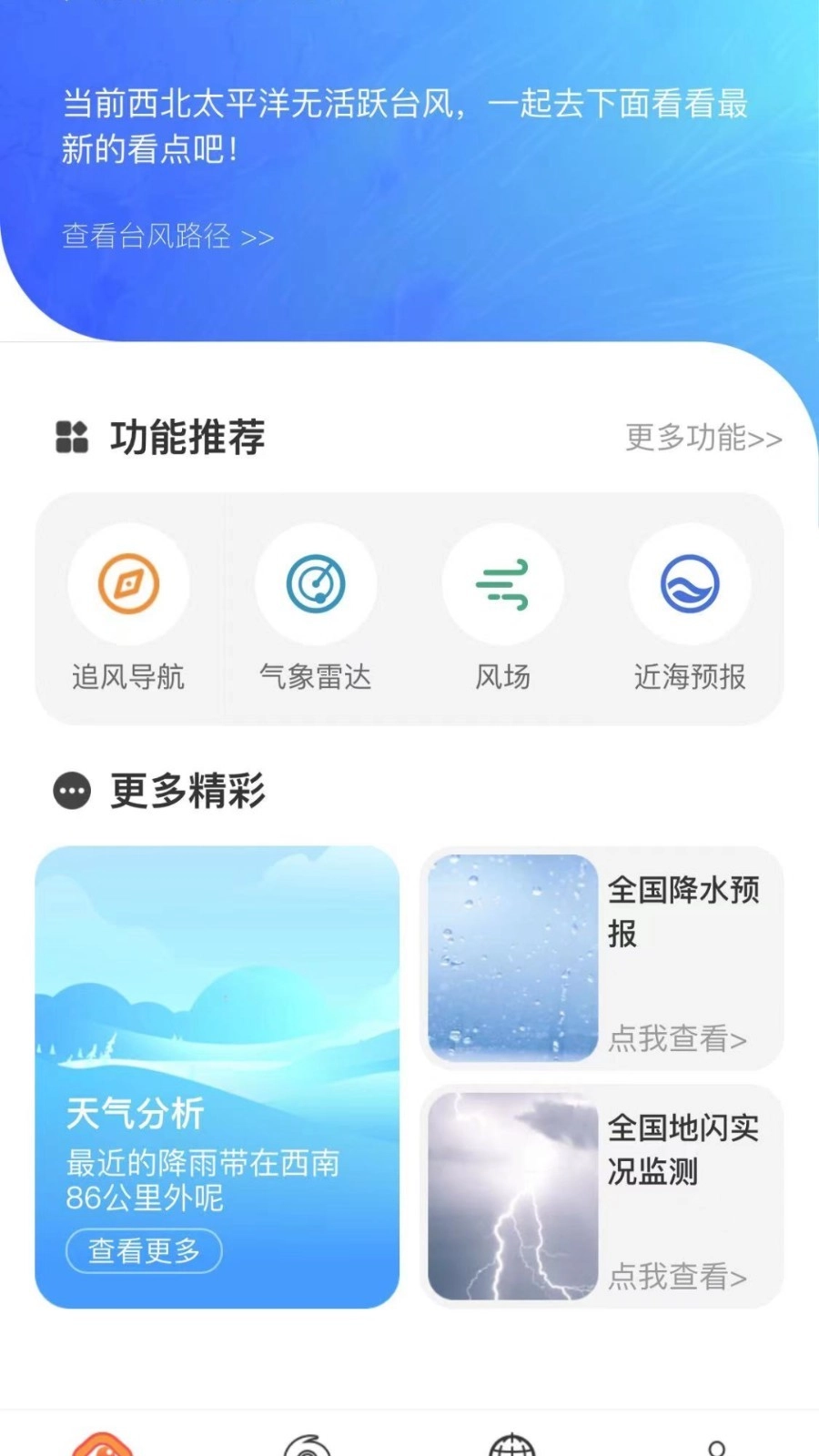The width and height of the screenshot is (819, 1456).
Task: Click the 功能推荐 grid icon
Action: click(x=70, y=439)
